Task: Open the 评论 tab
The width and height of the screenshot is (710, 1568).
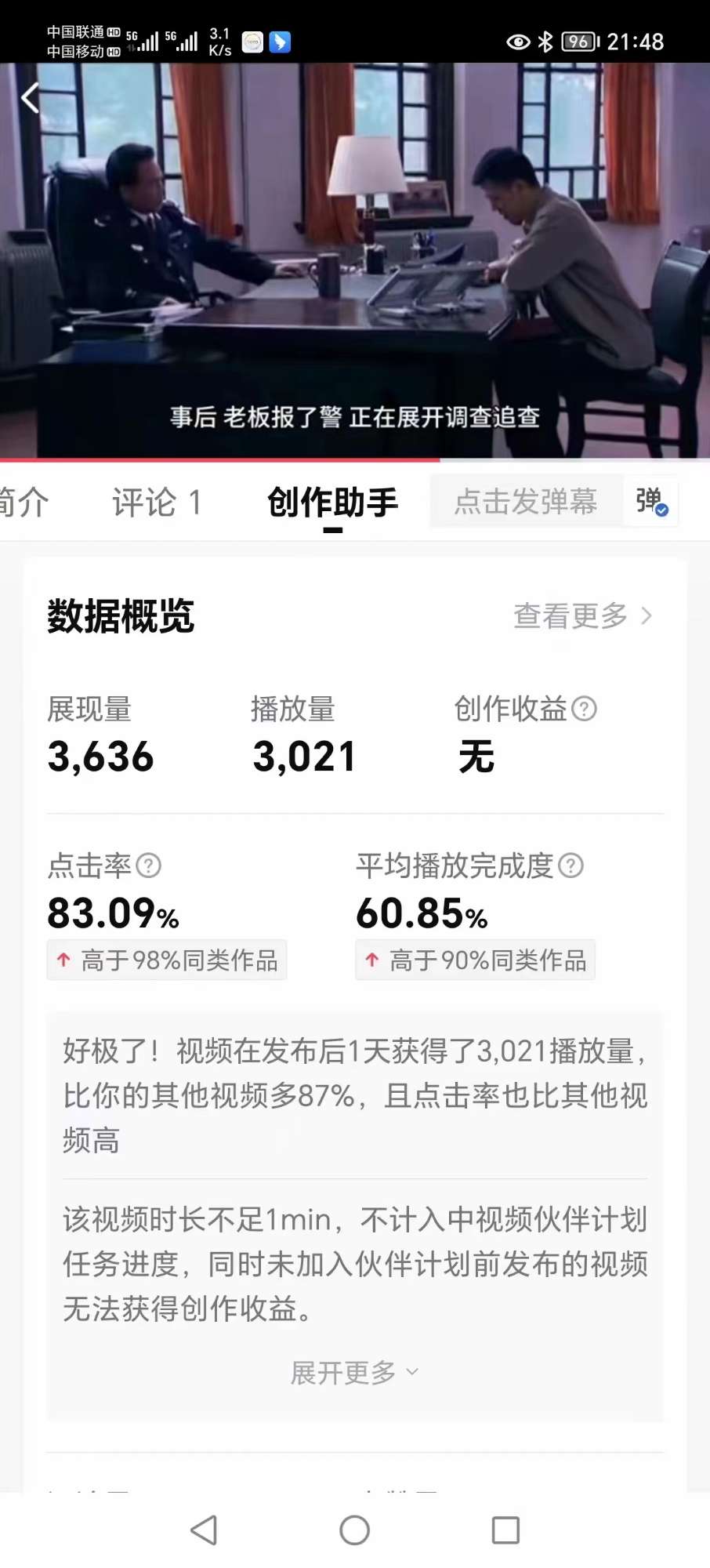Action: (157, 502)
